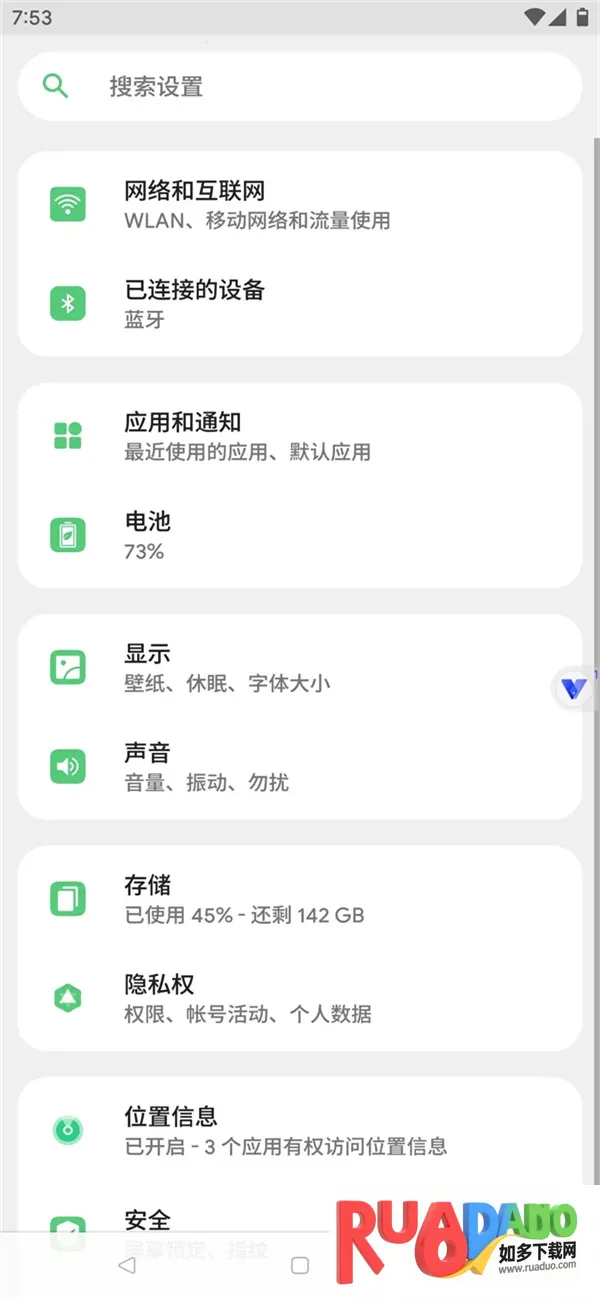Open 存储 storage settings

click(300, 898)
